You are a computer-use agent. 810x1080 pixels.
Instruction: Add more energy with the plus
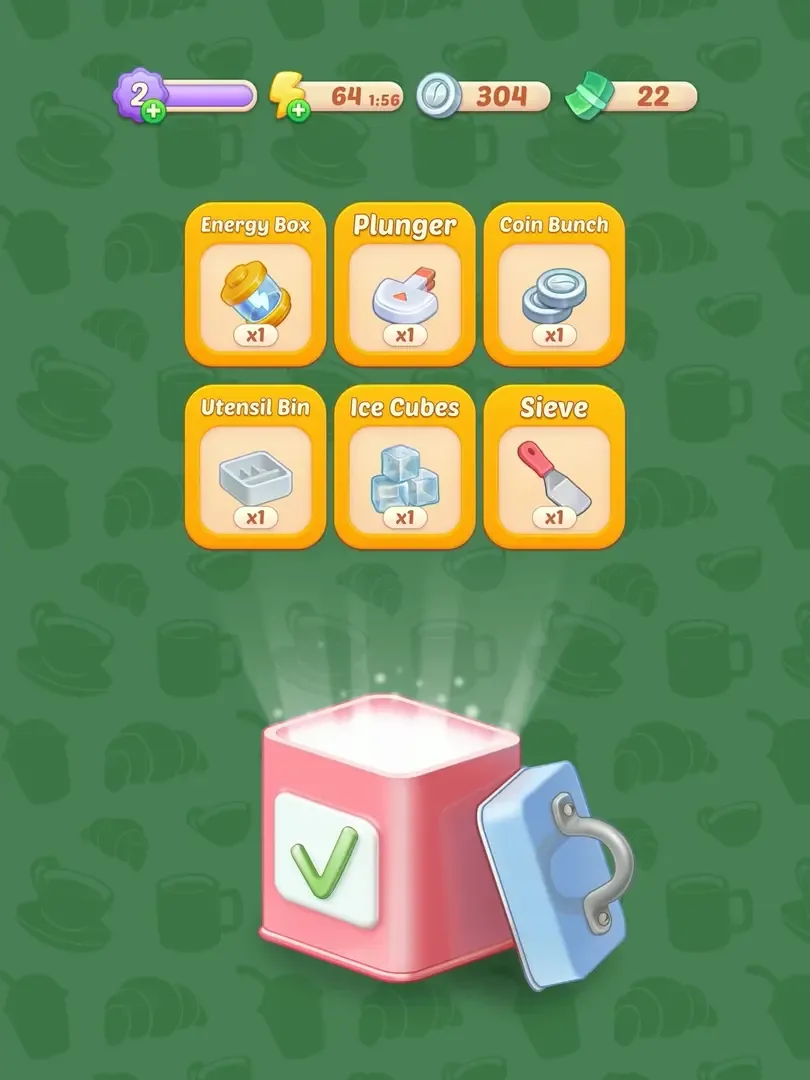298,111
